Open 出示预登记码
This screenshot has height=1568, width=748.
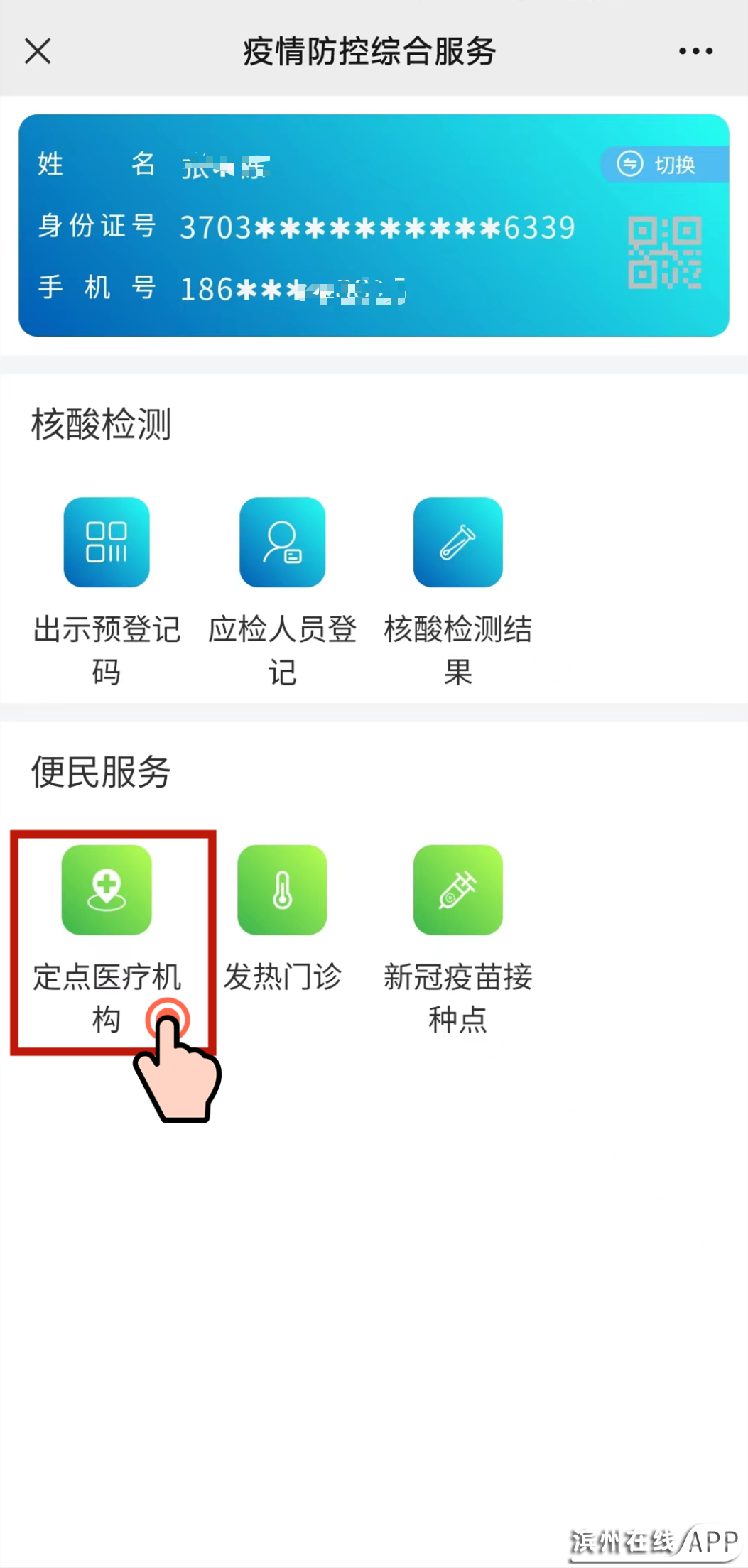tap(107, 543)
